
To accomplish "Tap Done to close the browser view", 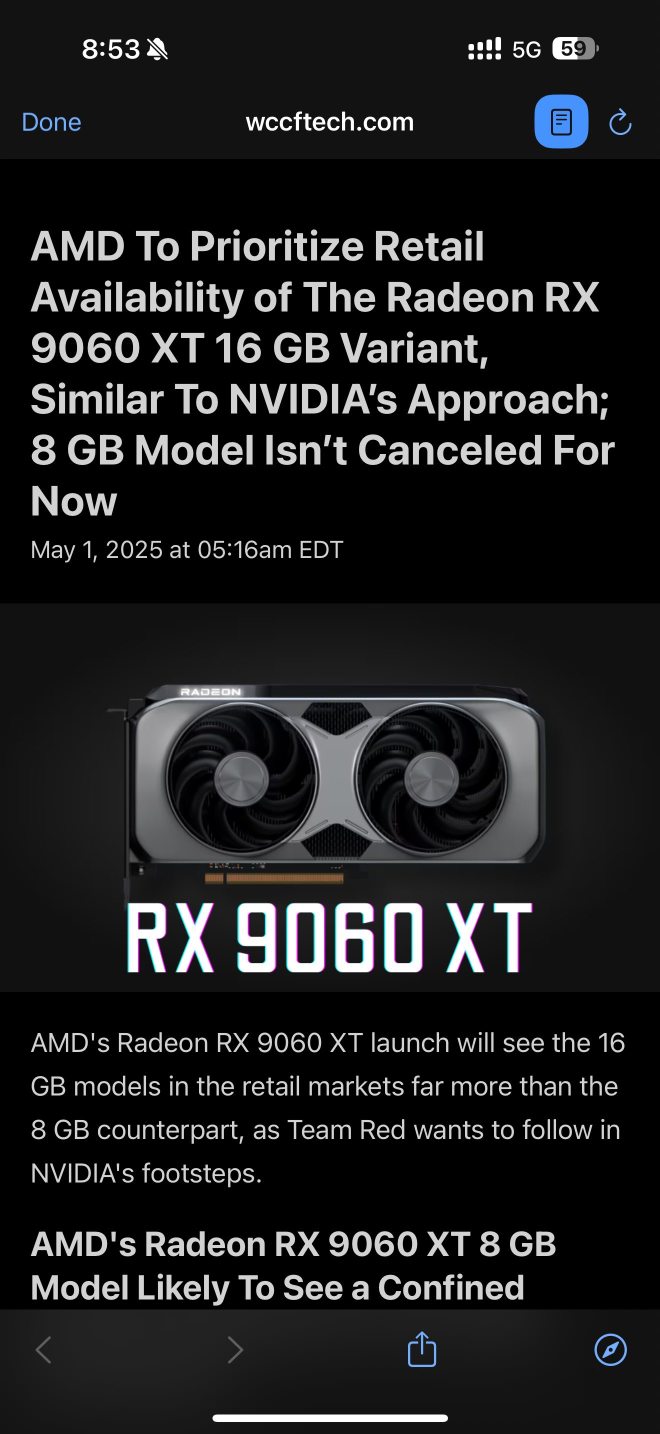I will pos(51,122).
